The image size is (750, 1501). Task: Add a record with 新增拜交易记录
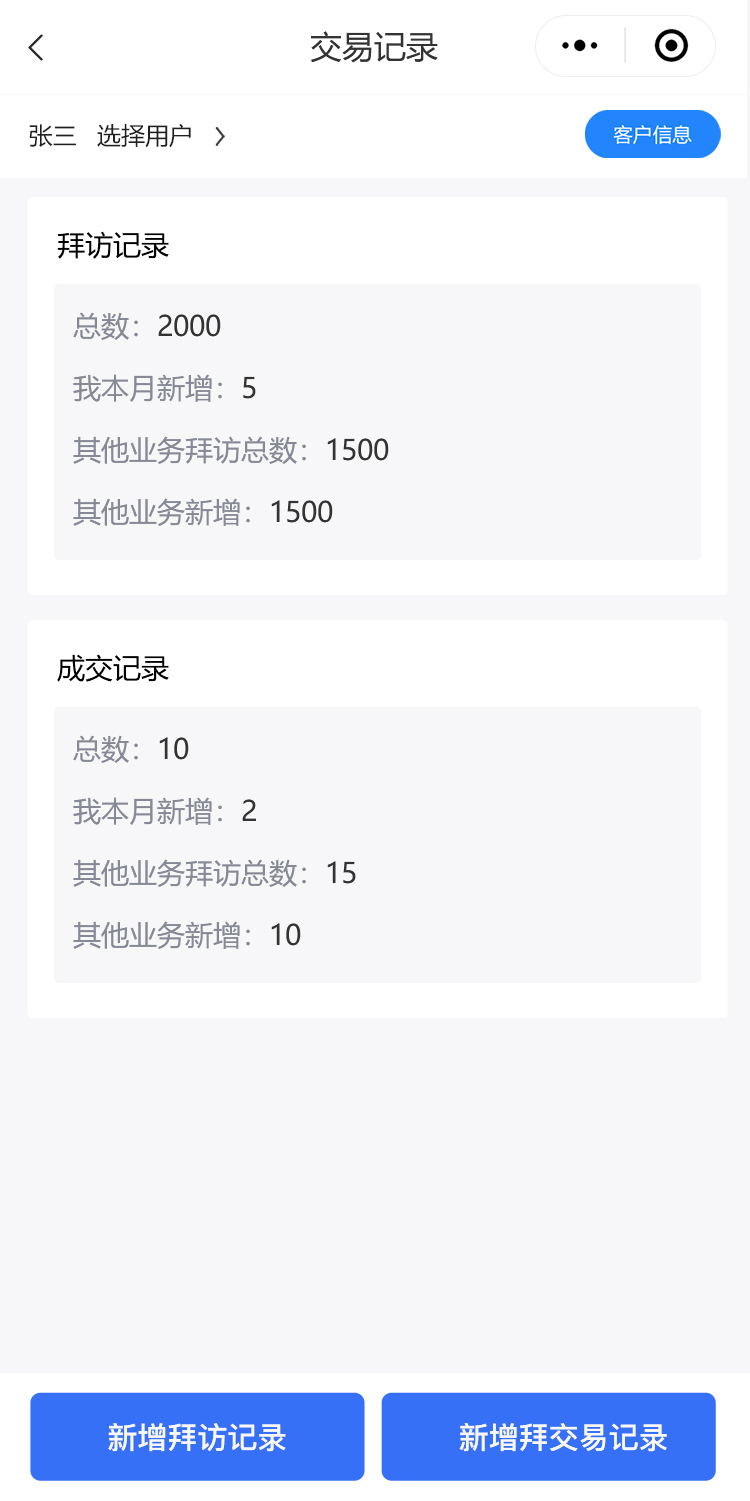point(548,1437)
